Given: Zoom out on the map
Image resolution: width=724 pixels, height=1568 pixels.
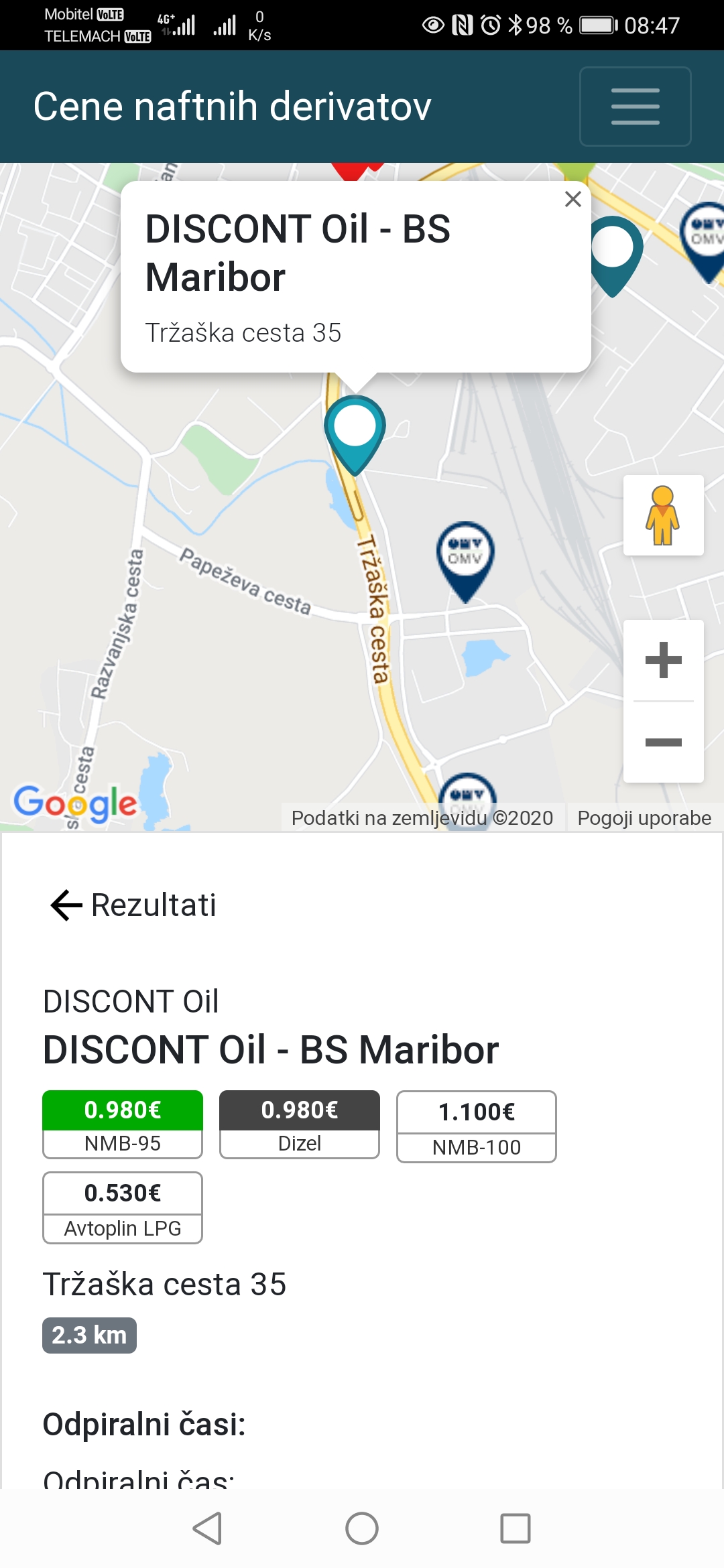Looking at the screenshot, I should click(663, 742).
